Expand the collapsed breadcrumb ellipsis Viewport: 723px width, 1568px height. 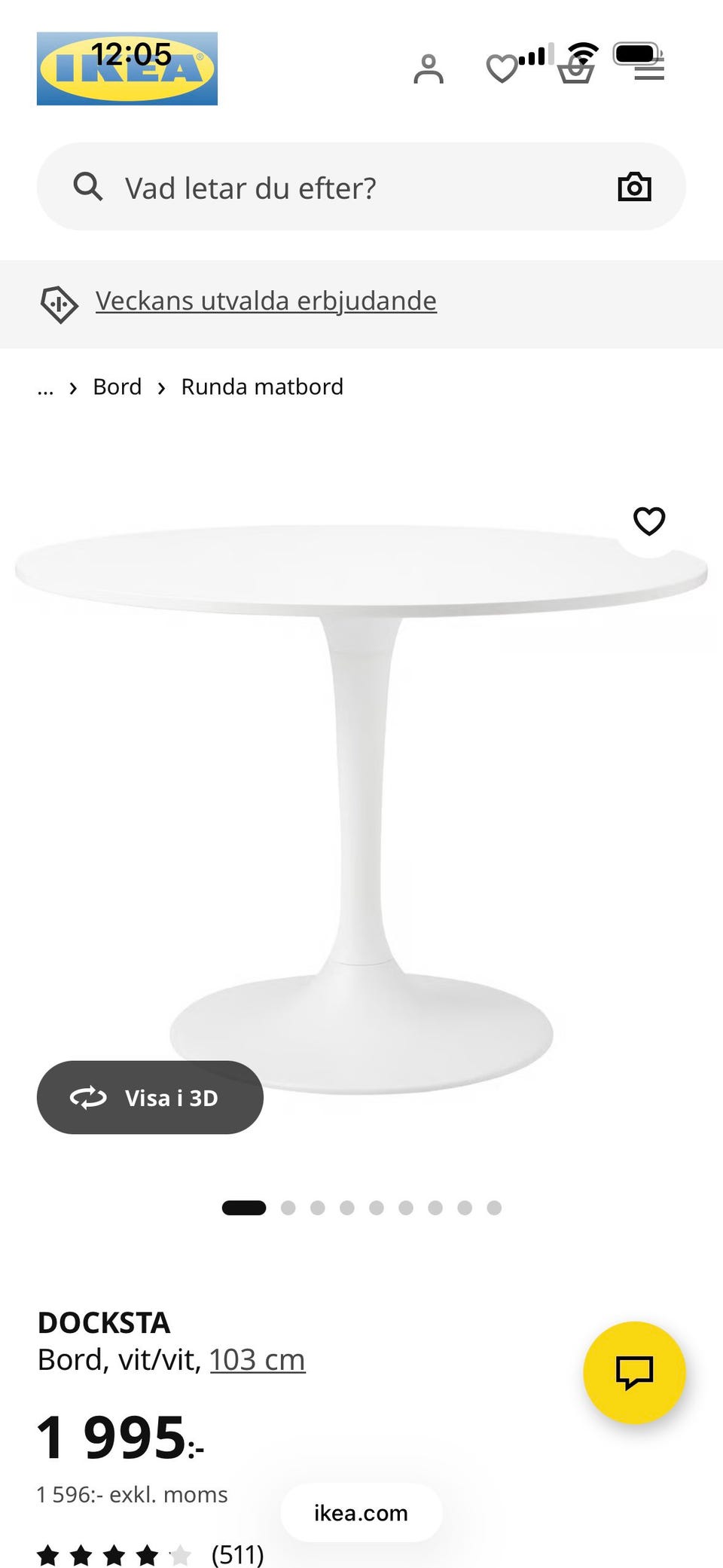tap(45, 389)
